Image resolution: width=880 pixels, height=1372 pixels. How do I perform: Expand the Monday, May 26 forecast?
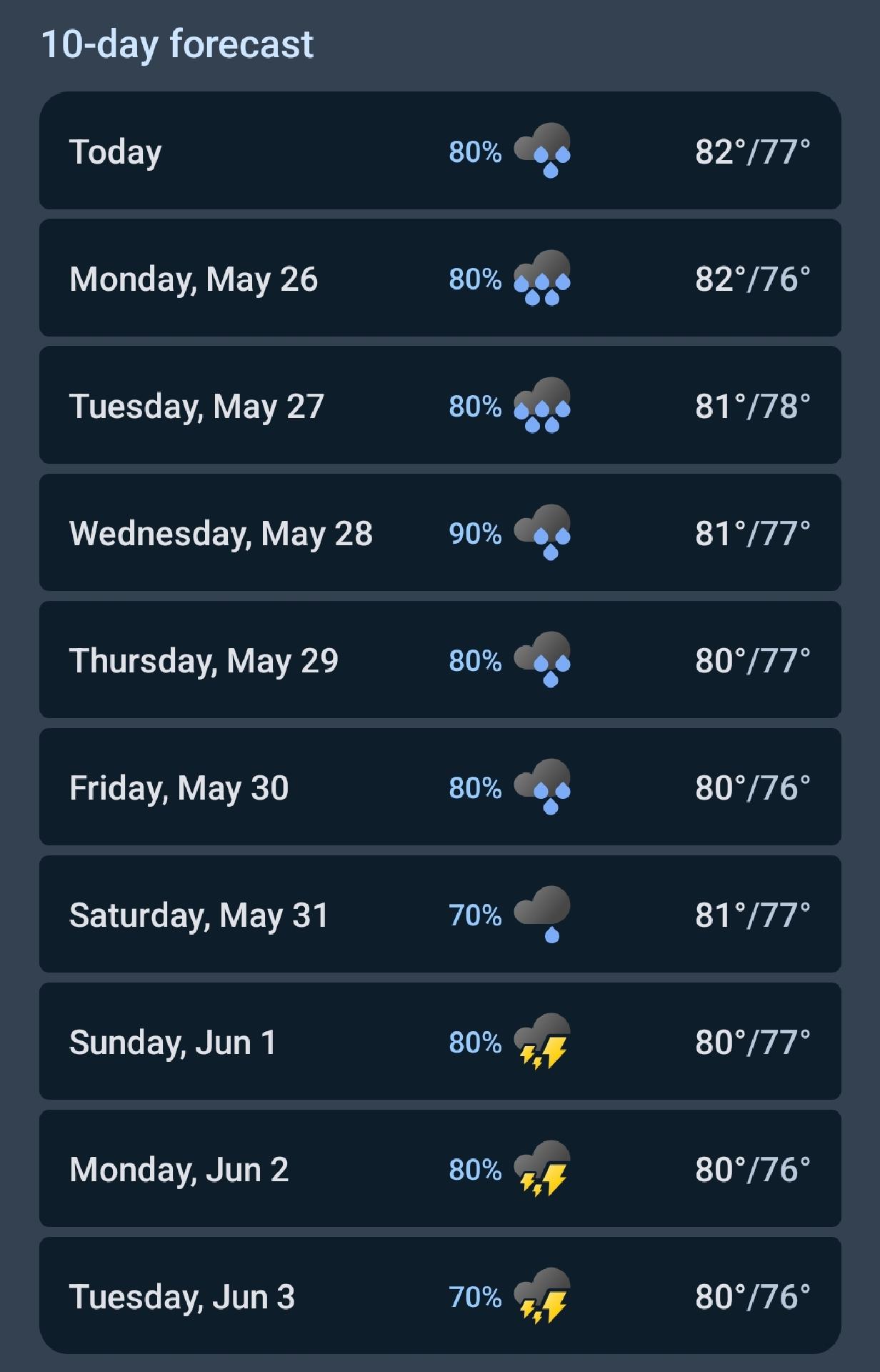pos(440,278)
